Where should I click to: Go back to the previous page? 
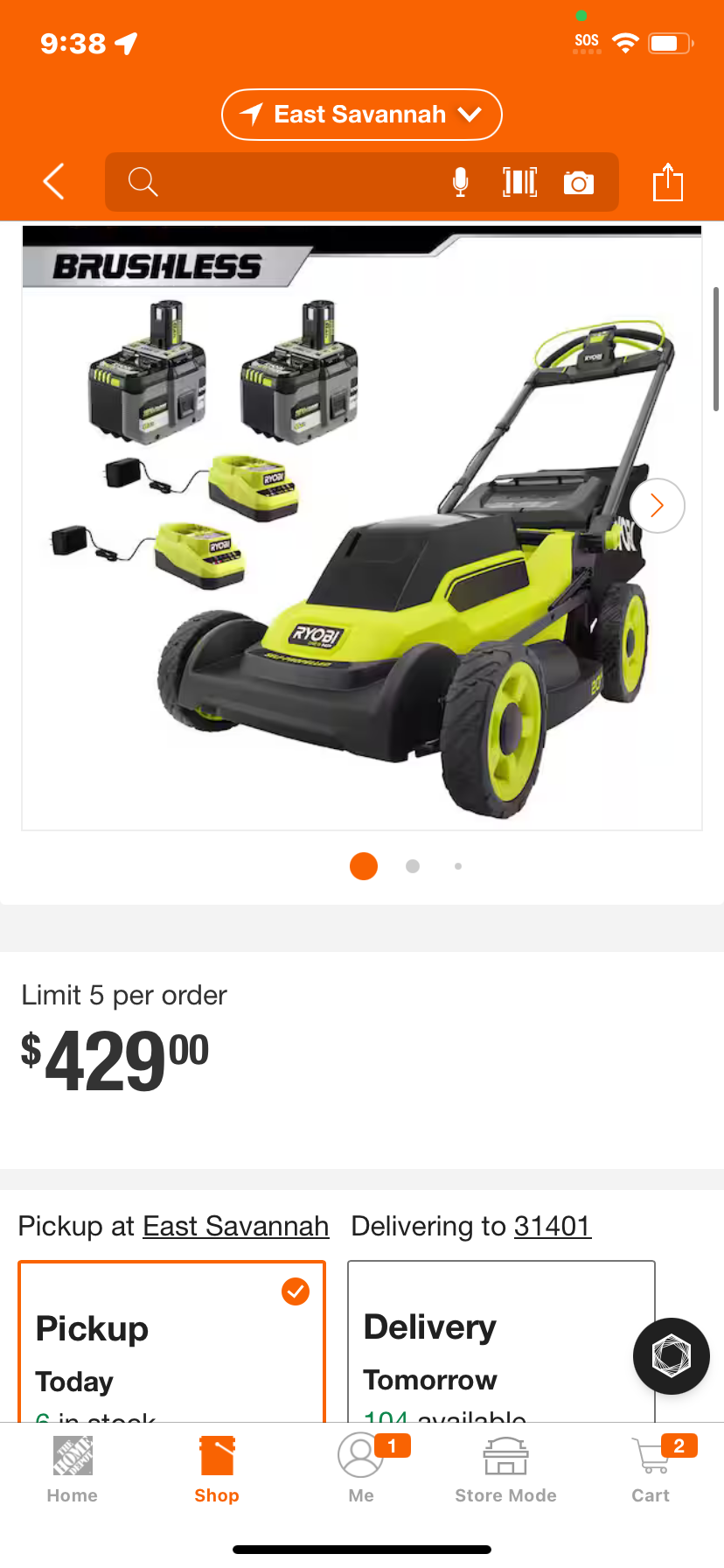pyautogui.click(x=54, y=182)
